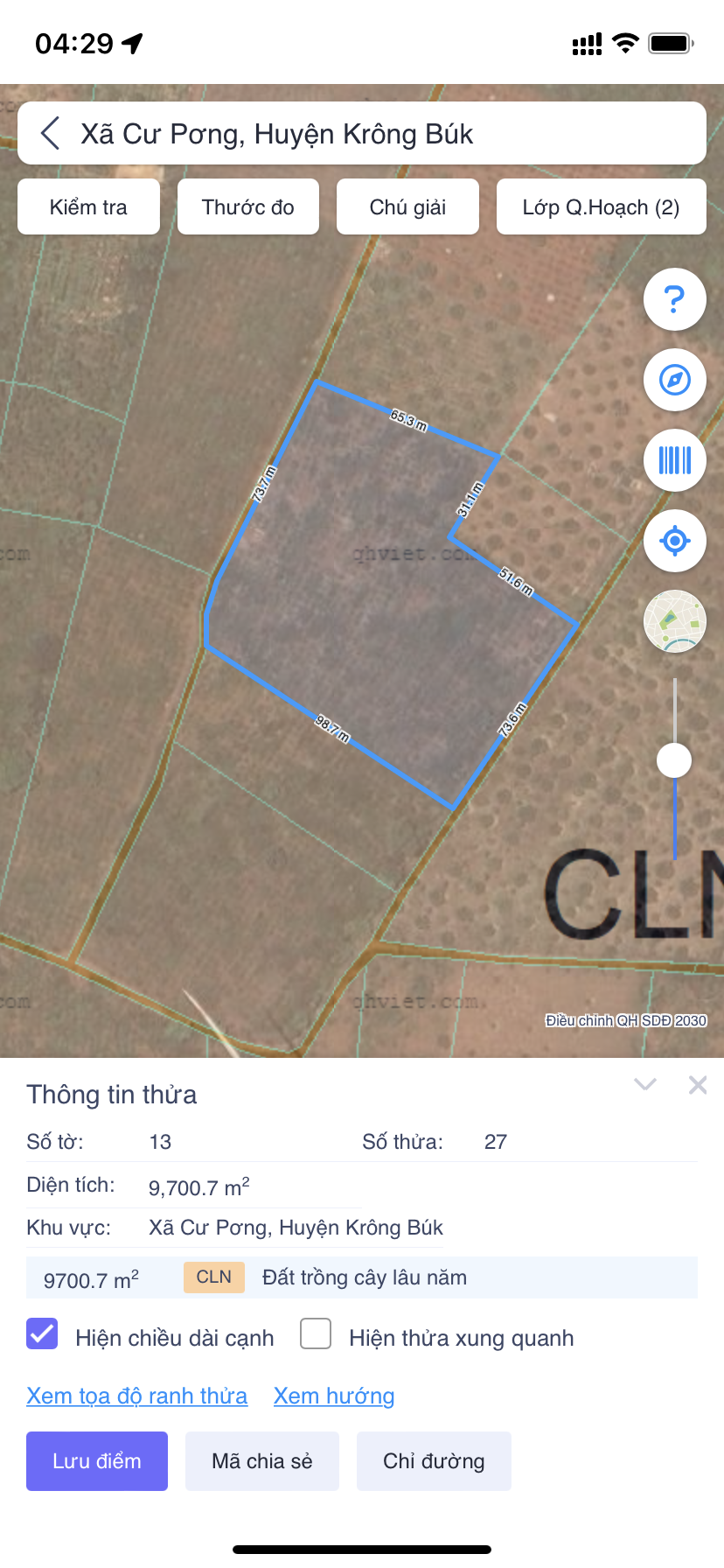The height and width of the screenshot is (1568, 724).
Task: Tap the Lưu điểm button
Action: click(x=97, y=1461)
